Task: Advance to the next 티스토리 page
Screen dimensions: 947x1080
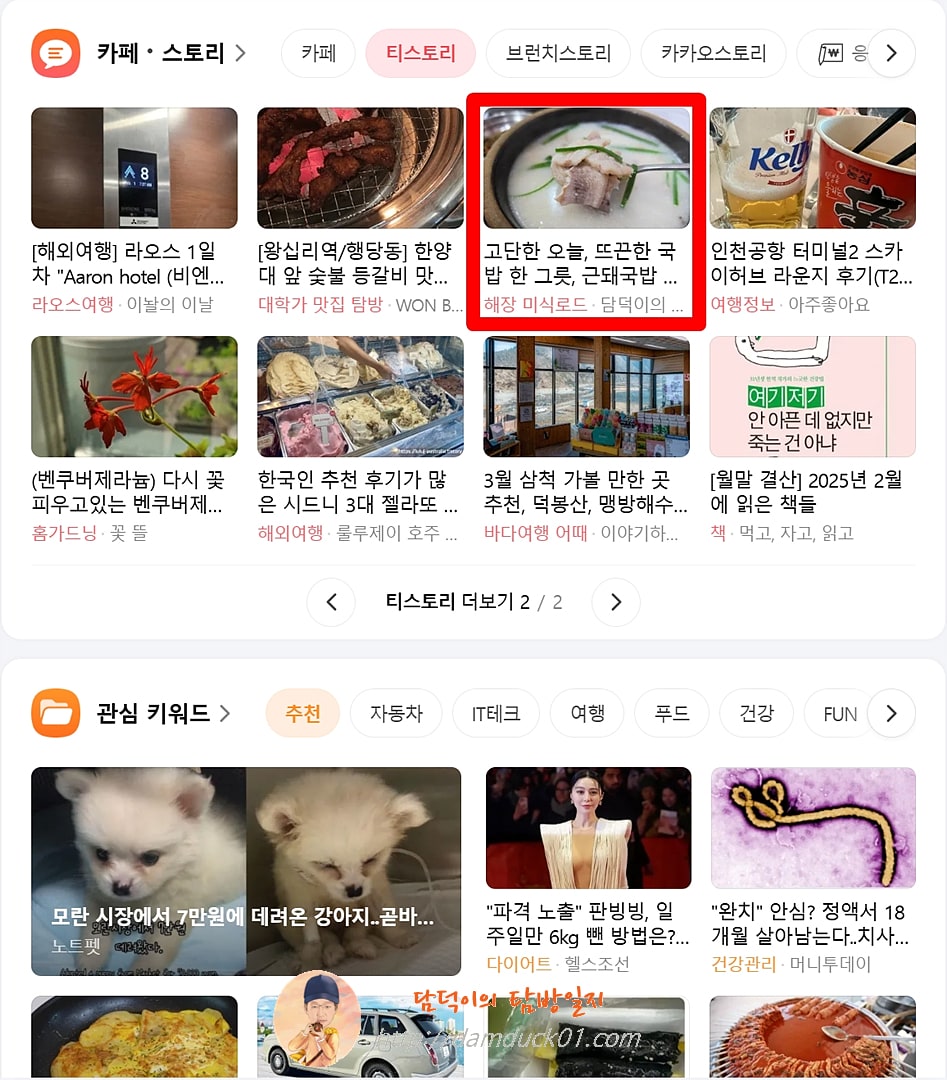Action: click(x=616, y=602)
